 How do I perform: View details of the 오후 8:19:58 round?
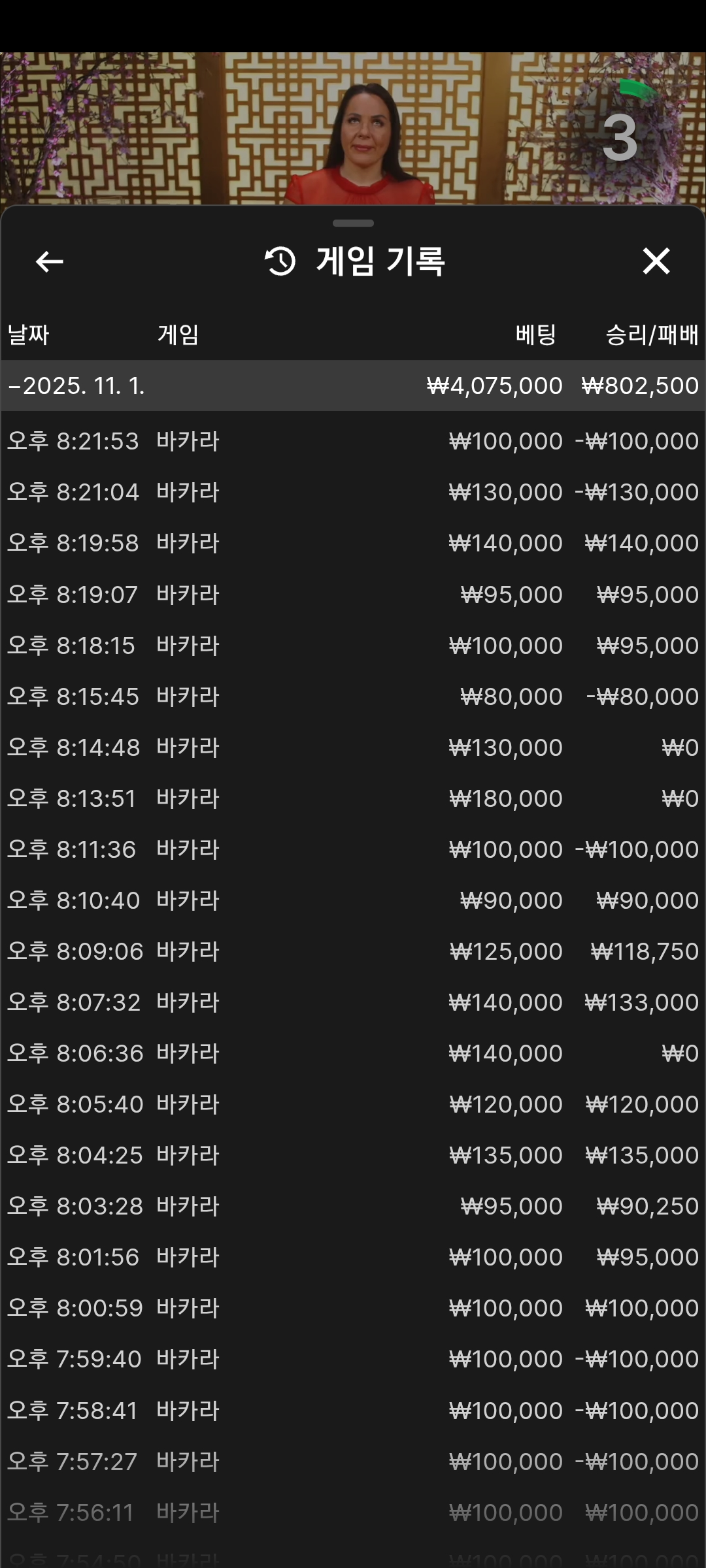point(353,544)
